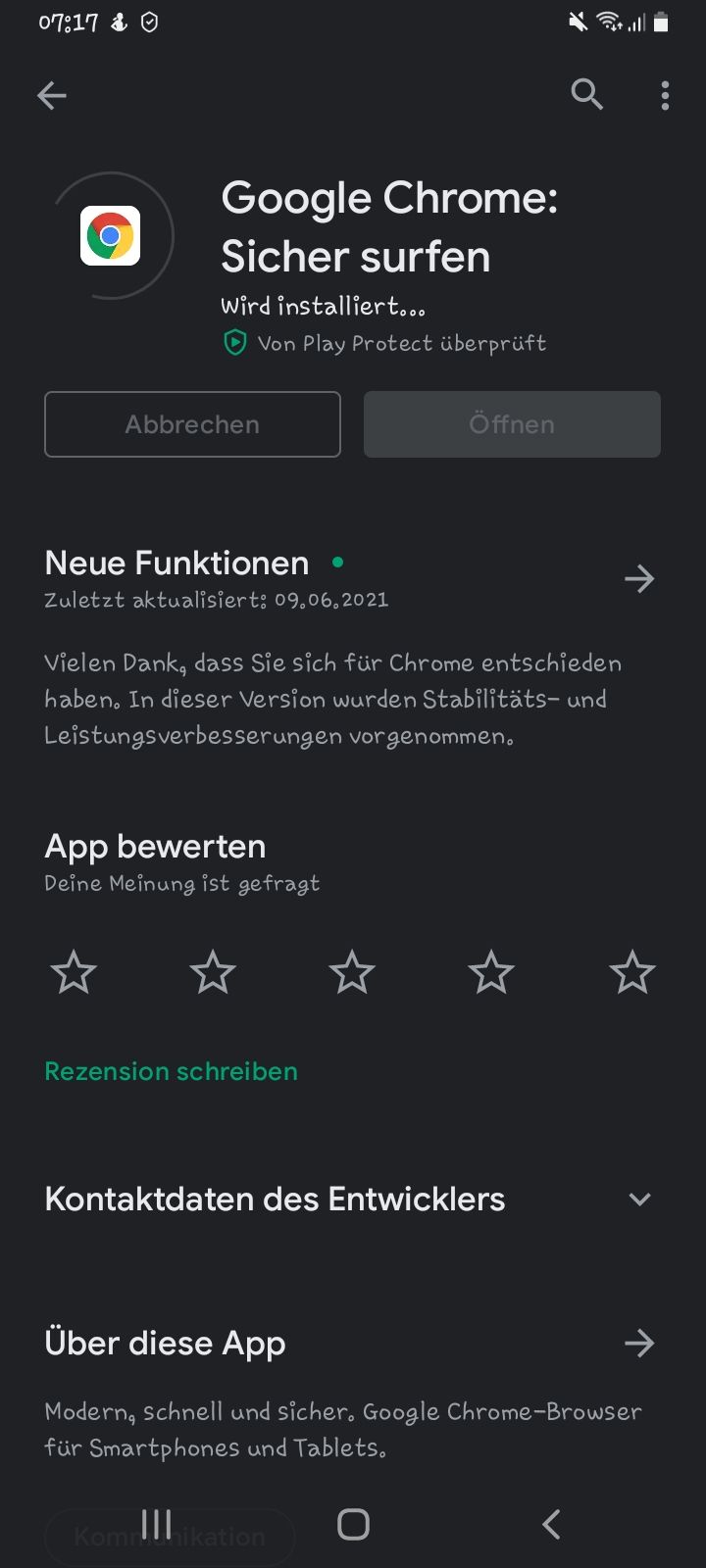The width and height of the screenshot is (706, 1568).
Task: Rate the app one star
Action: coord(74,973)
